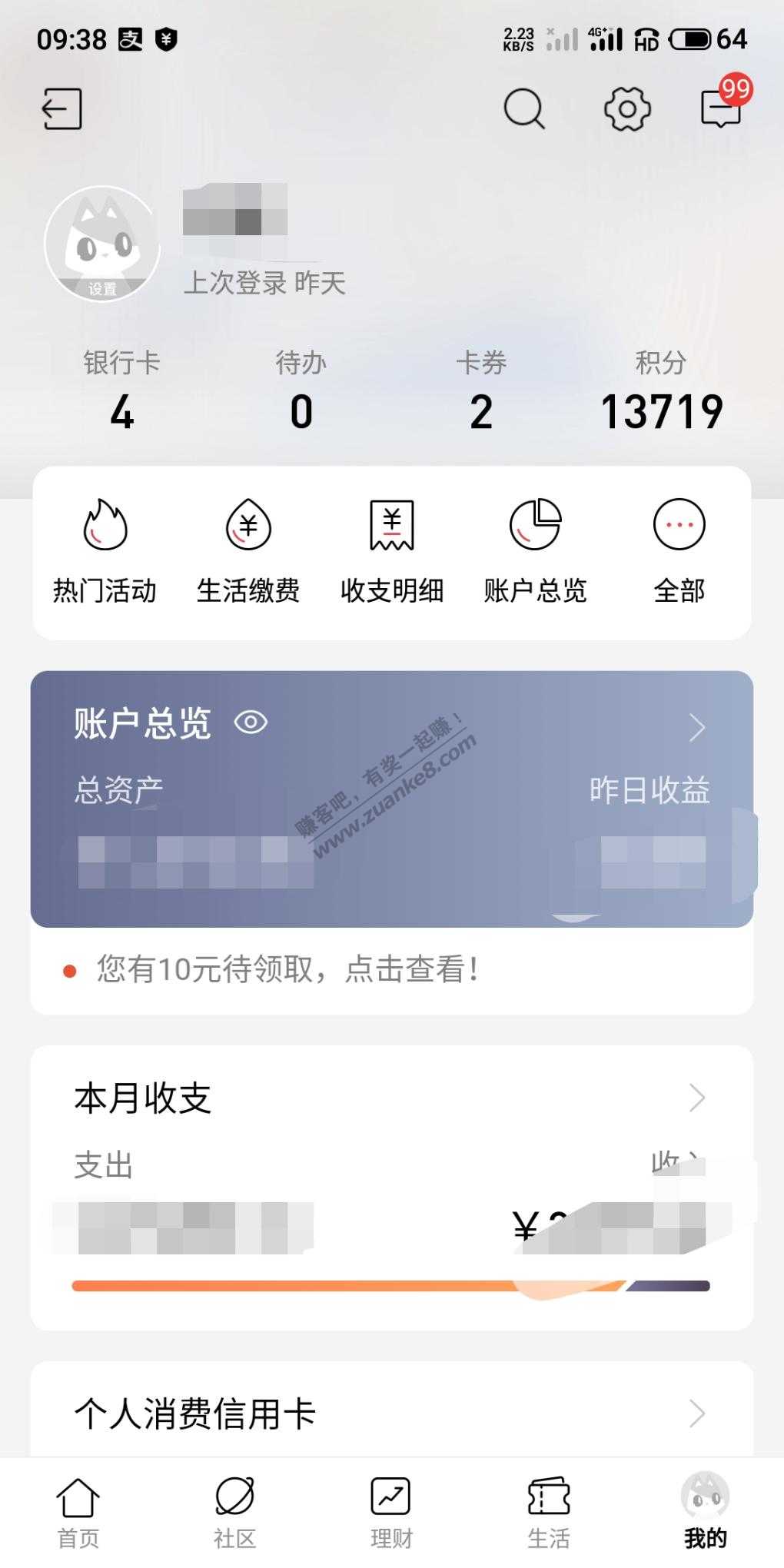Screen dimensions: 784x1568
Task: Tap the cat avatar to set profile
Action: pos(102,244)
